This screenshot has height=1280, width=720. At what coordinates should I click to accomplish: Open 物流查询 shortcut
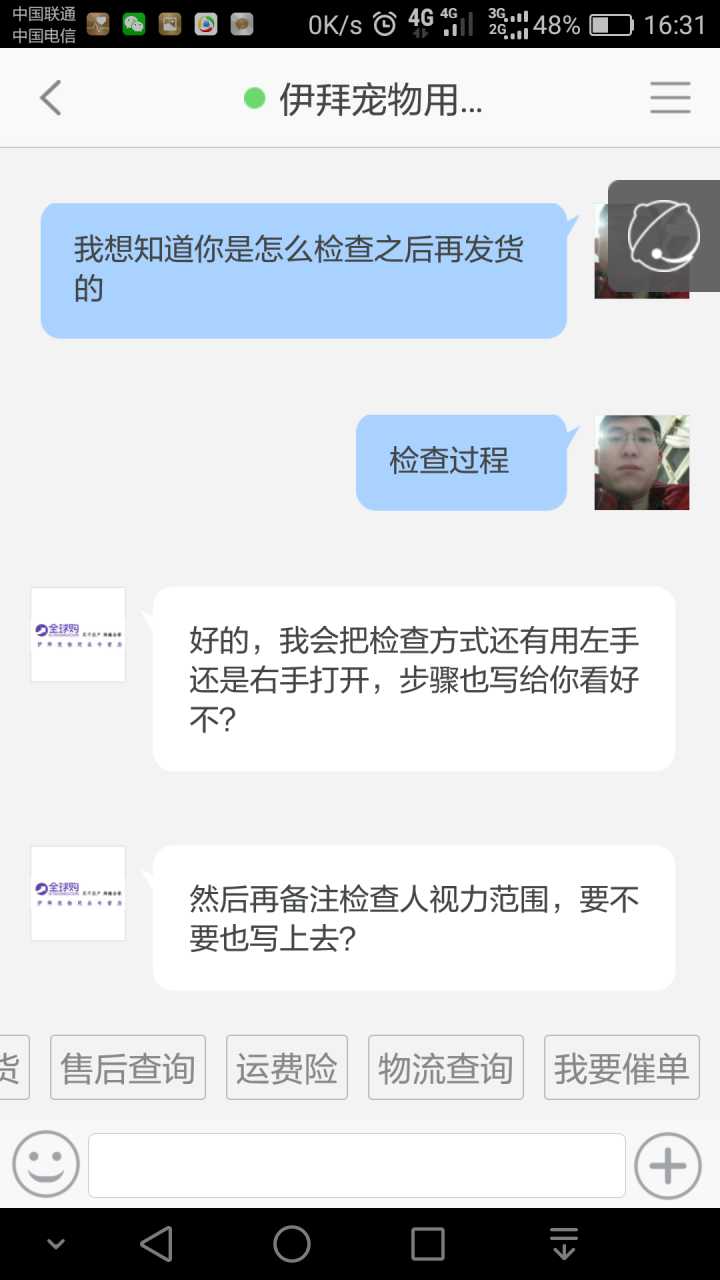(x=446, y=1068)
